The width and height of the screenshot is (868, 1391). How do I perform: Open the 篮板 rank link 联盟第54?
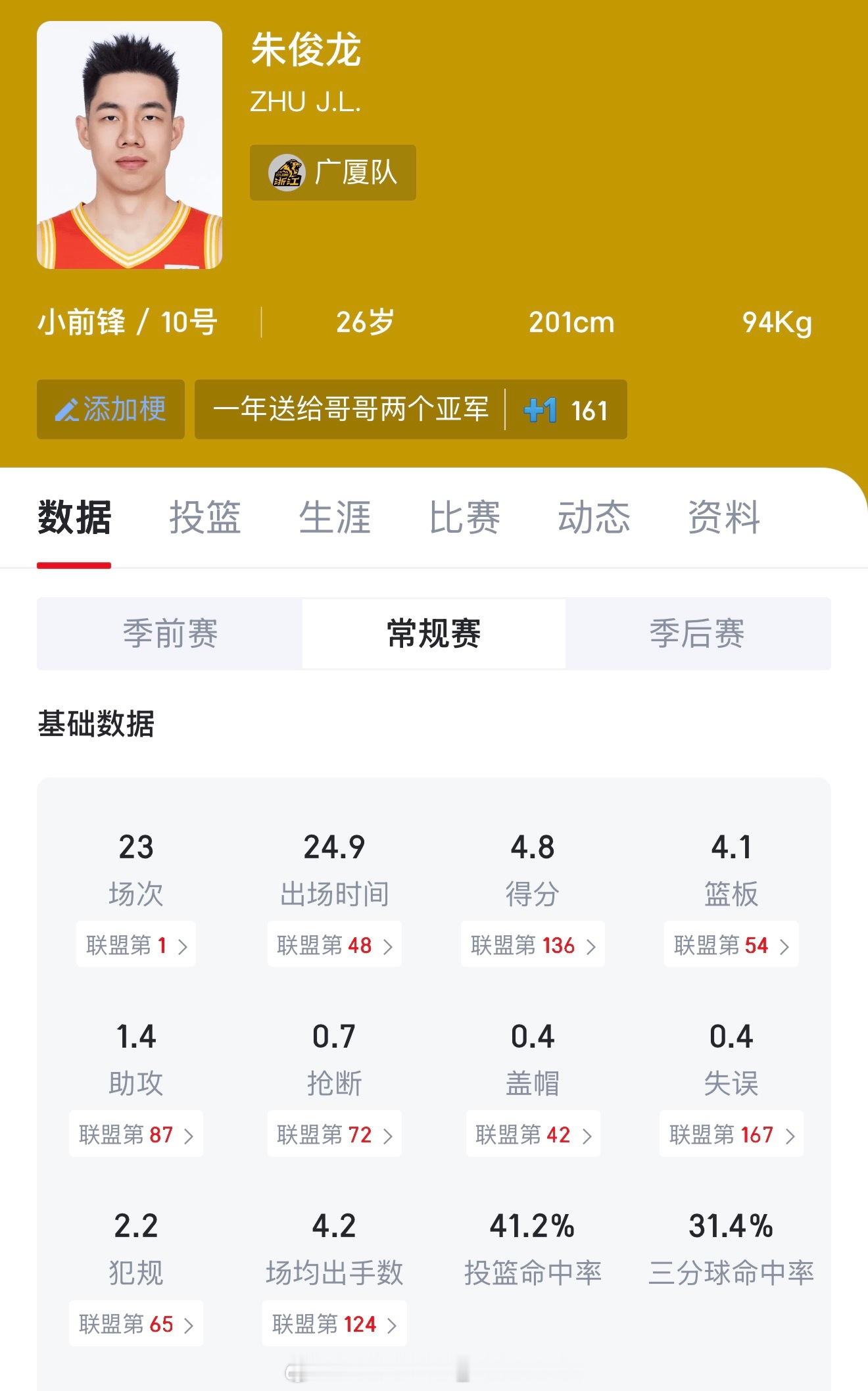pyautogui.click(x=730, y=945)
